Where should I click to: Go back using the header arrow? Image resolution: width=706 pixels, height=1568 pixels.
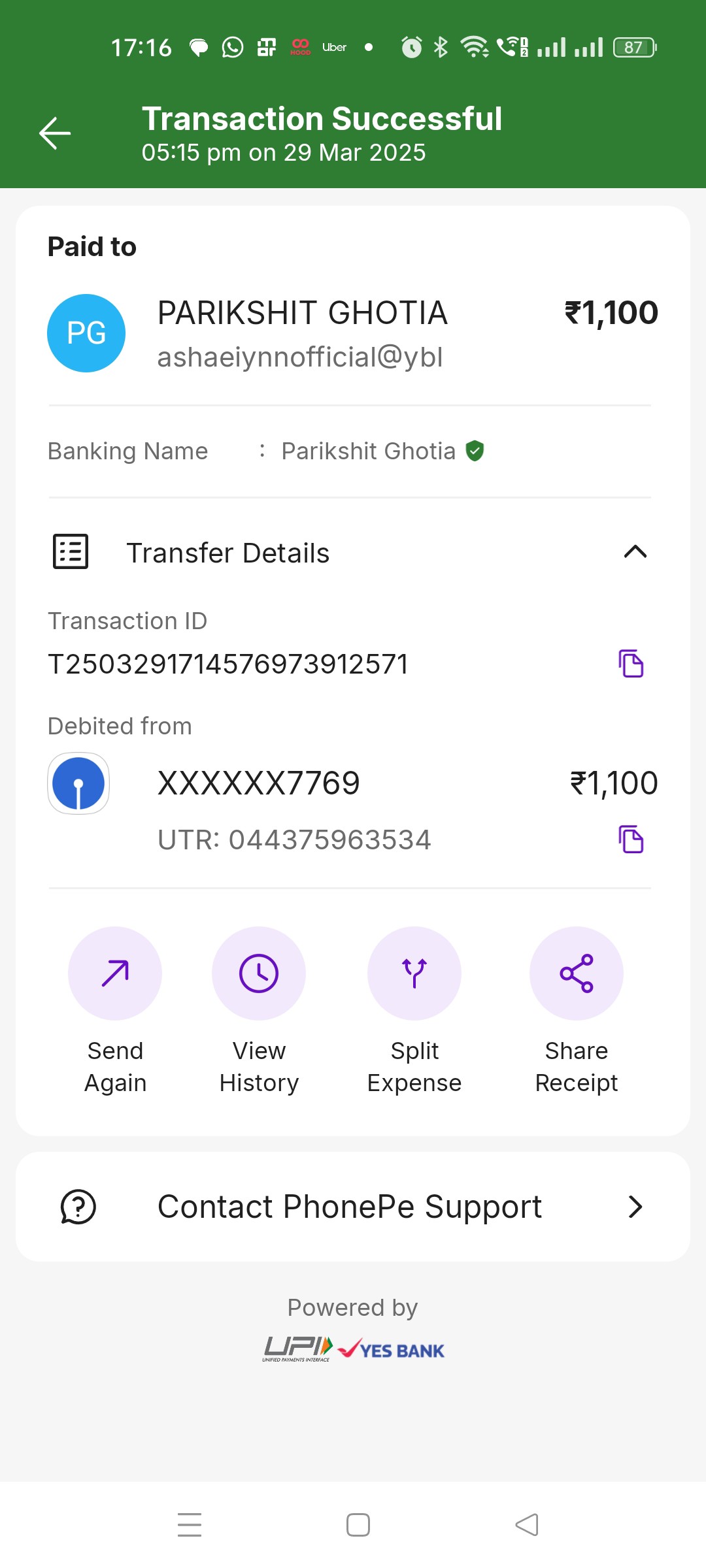pyautogui.click(x=55, y=133)
